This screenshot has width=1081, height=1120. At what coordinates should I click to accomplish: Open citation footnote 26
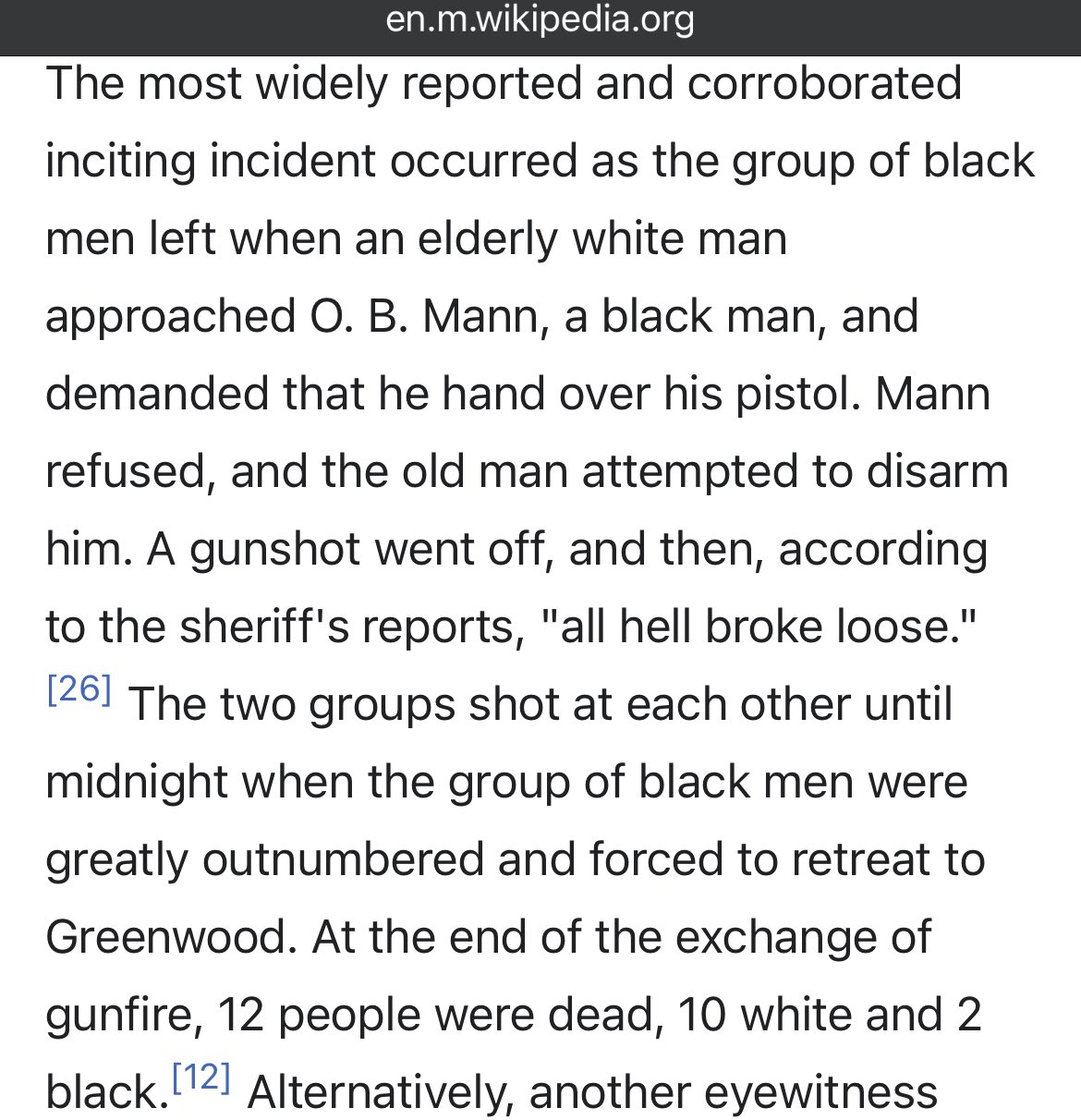tap(79, 689)
